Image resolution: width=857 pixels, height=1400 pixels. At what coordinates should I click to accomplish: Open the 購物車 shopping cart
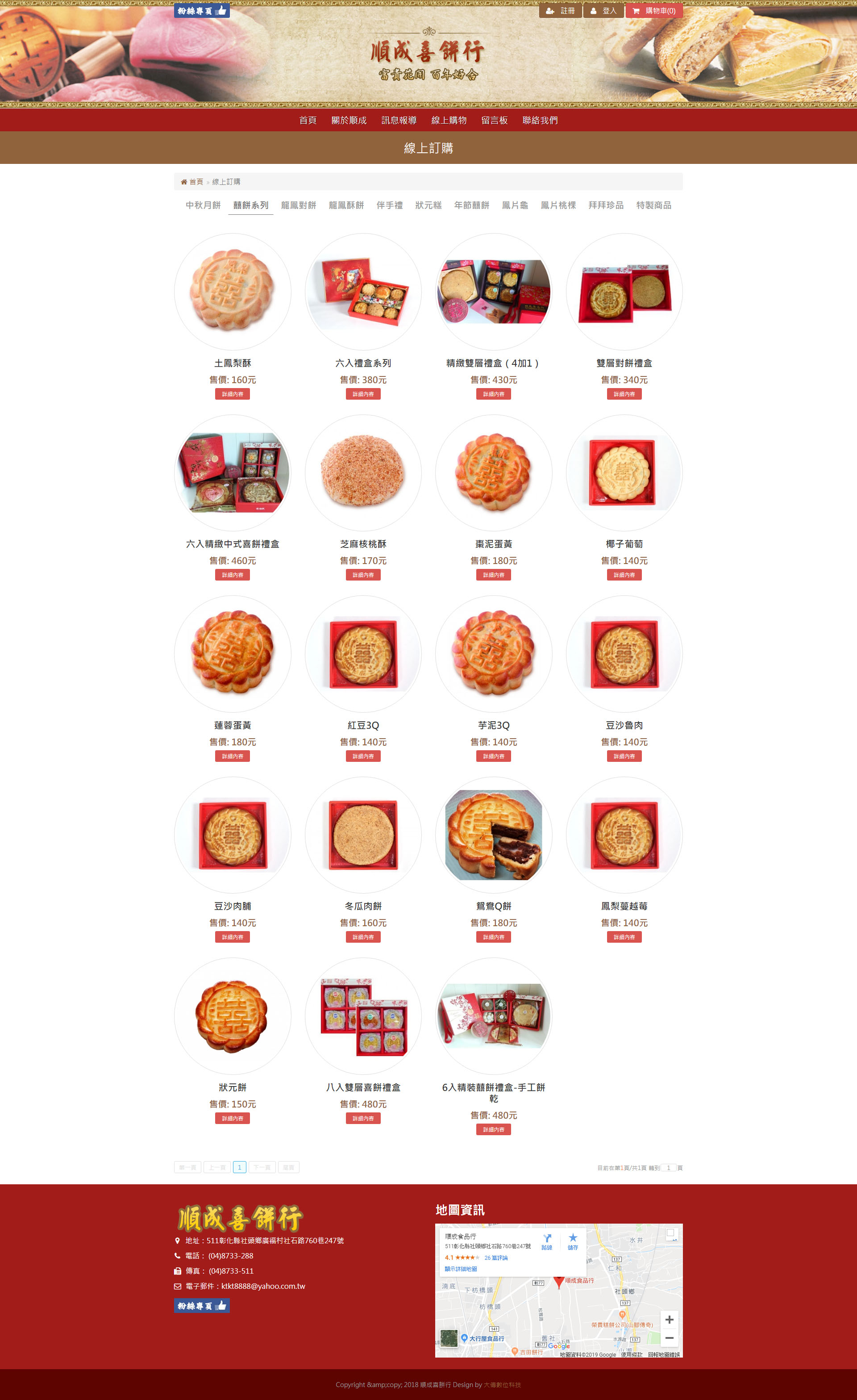[653, 11]
